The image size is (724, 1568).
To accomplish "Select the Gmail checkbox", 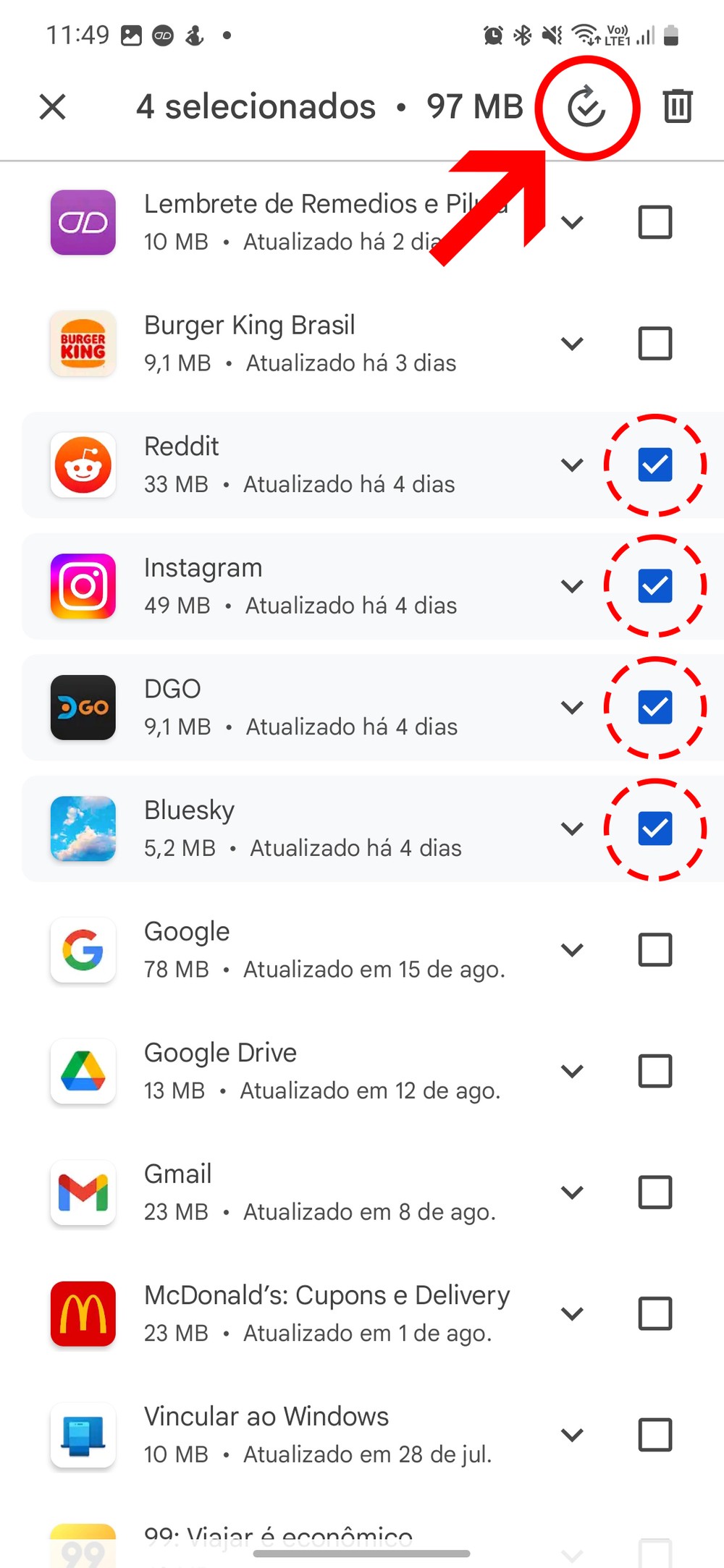I will [x=655, y=1192].
